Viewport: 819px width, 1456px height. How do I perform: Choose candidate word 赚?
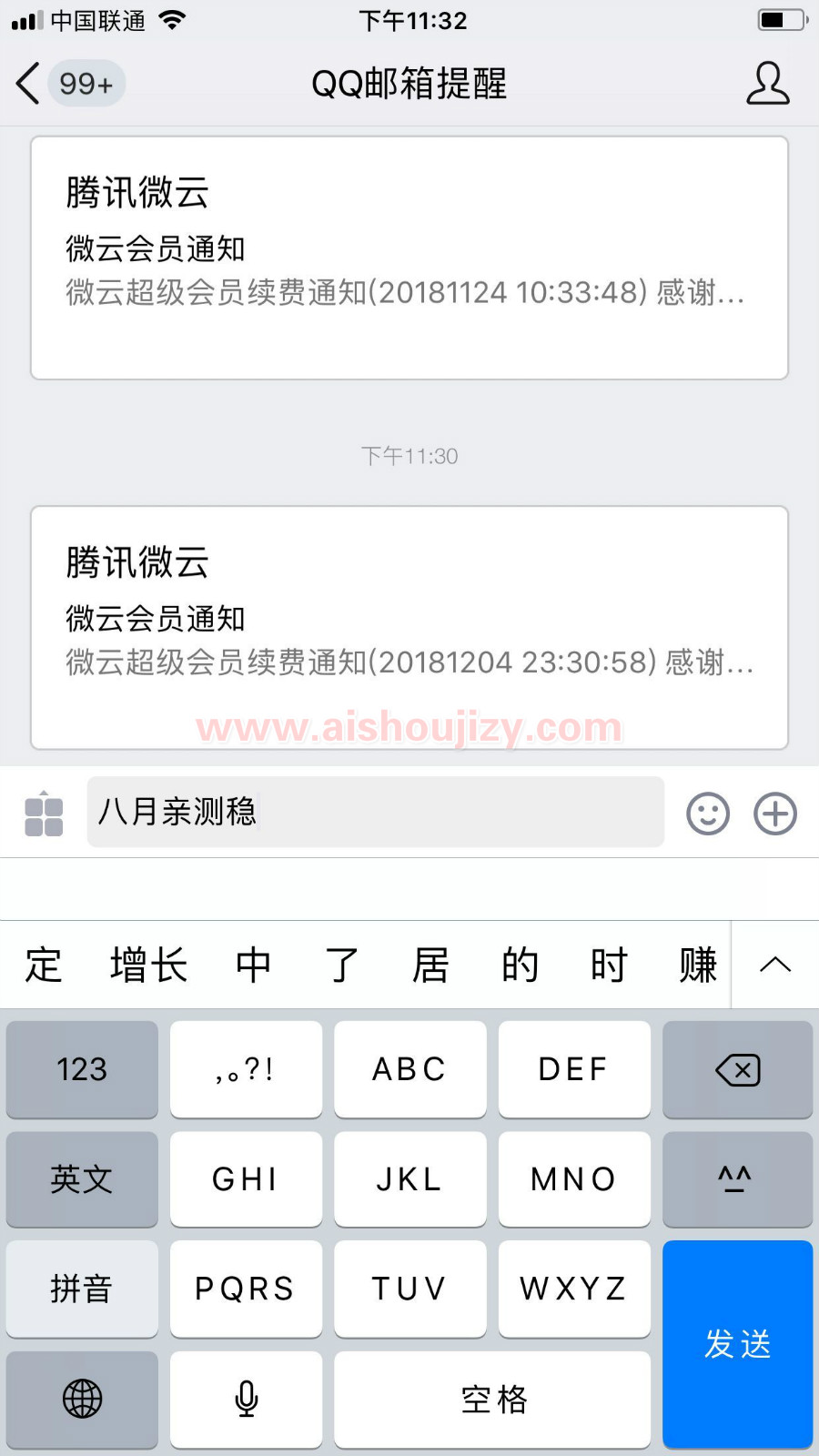[x=698, y=965]
